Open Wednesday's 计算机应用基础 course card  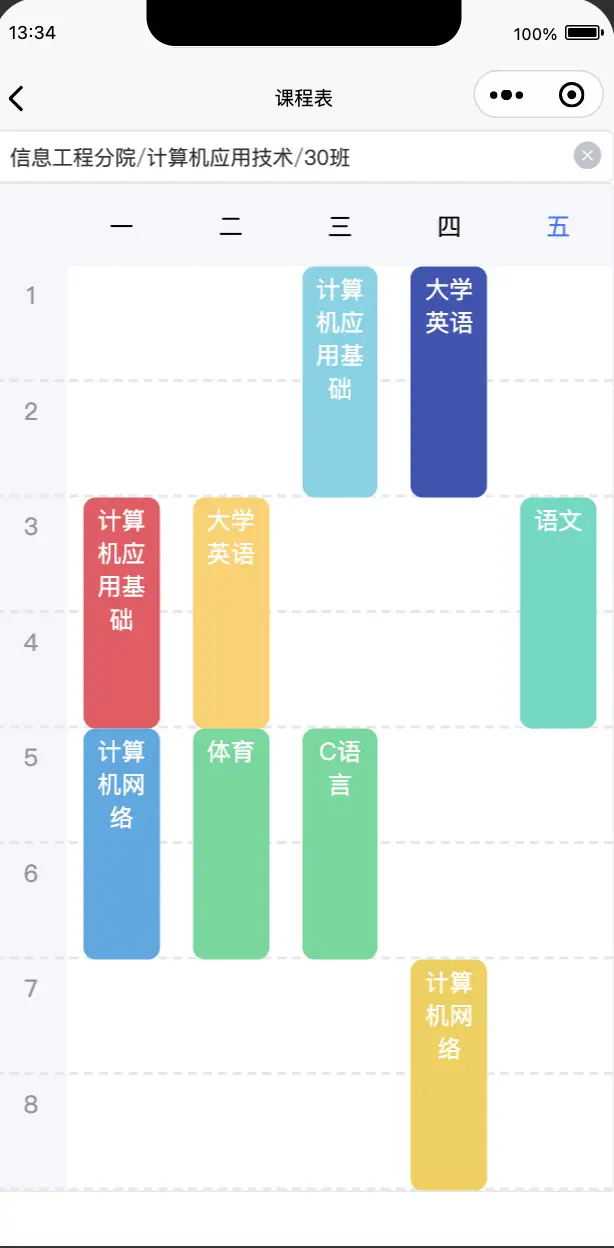(x=340, y=382)
